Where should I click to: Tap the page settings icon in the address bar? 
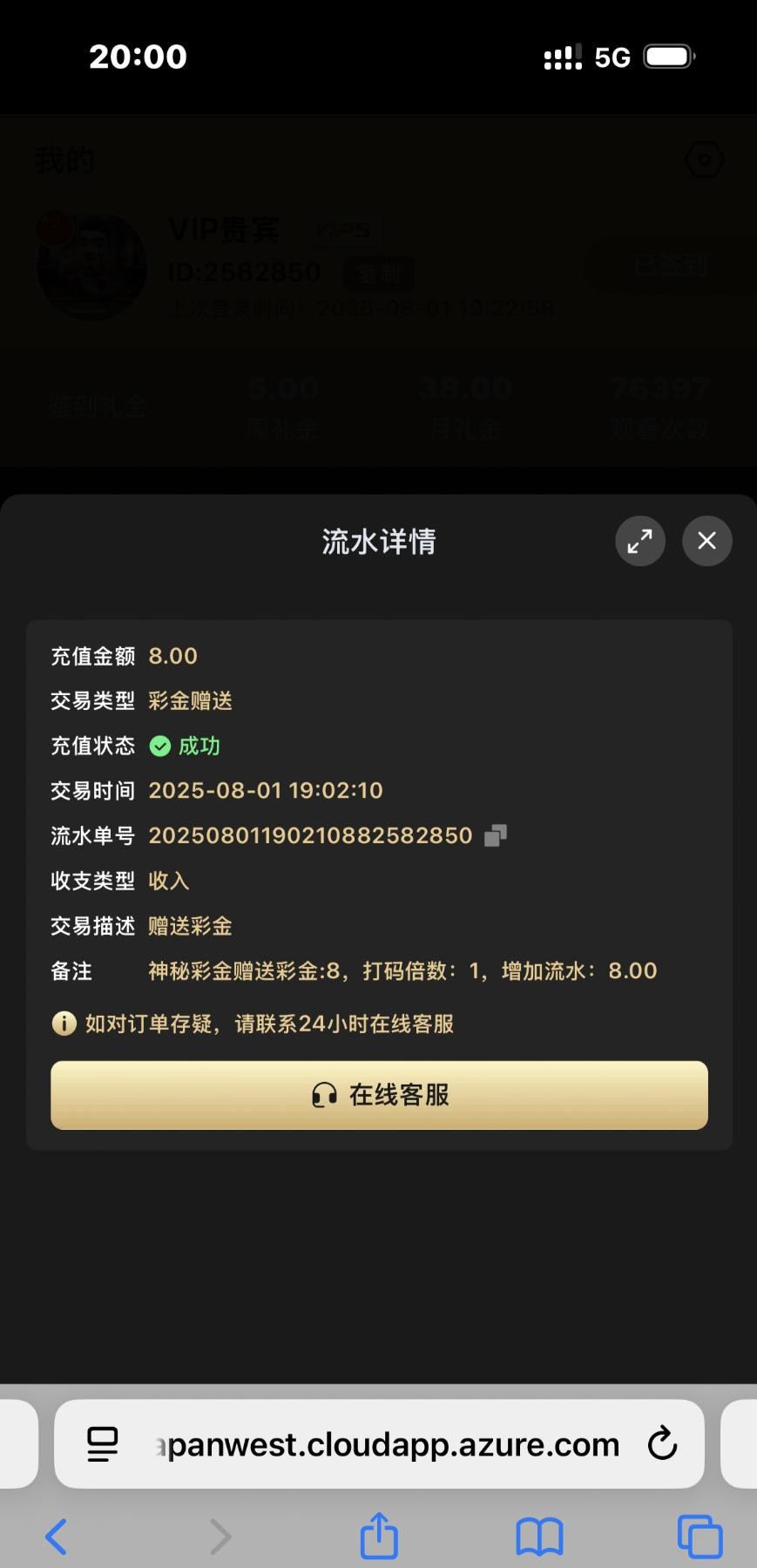(102, 1443)
